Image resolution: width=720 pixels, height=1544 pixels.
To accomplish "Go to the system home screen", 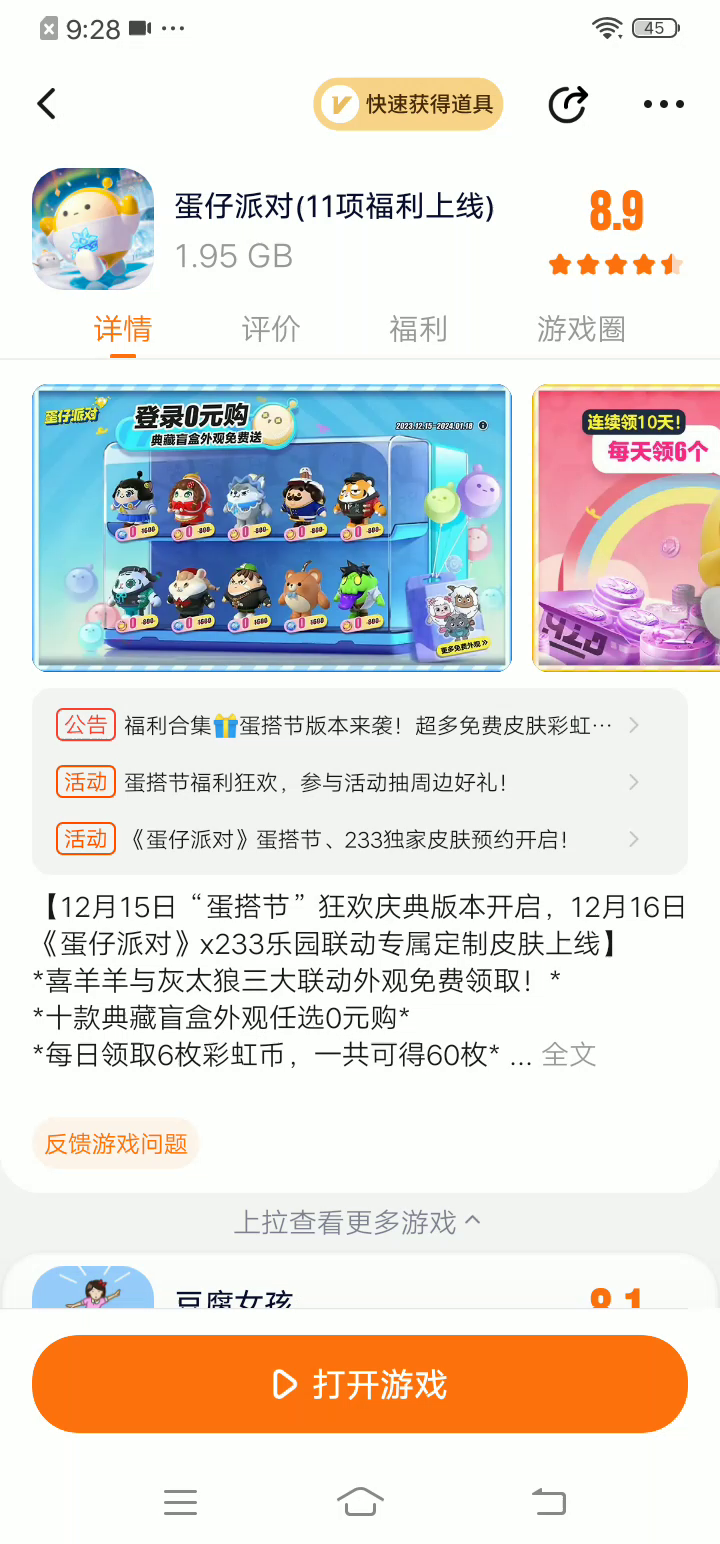I will pos(360,1501).
